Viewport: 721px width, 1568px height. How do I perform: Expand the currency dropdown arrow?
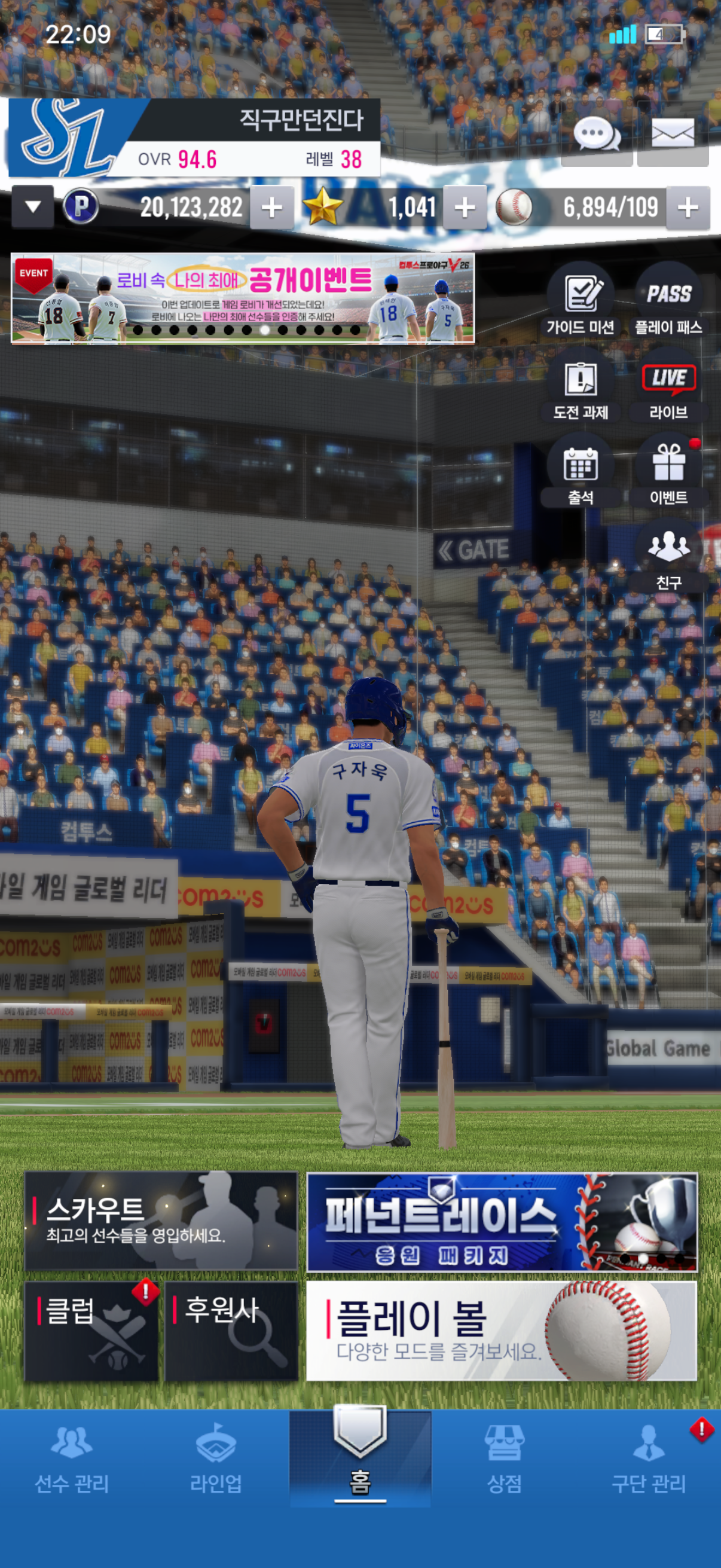click(x=33, y=207)
